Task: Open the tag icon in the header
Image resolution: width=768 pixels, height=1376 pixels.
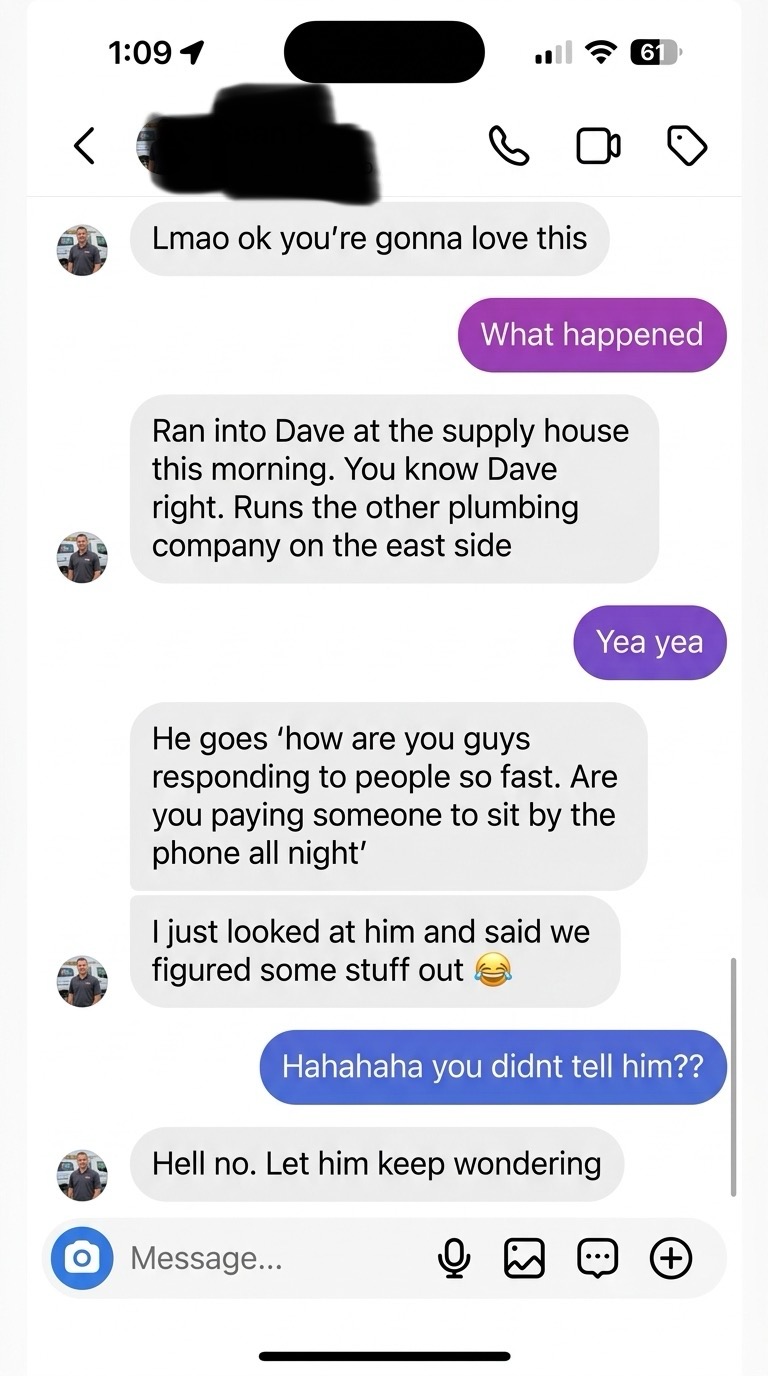Action: pos(686,145)
